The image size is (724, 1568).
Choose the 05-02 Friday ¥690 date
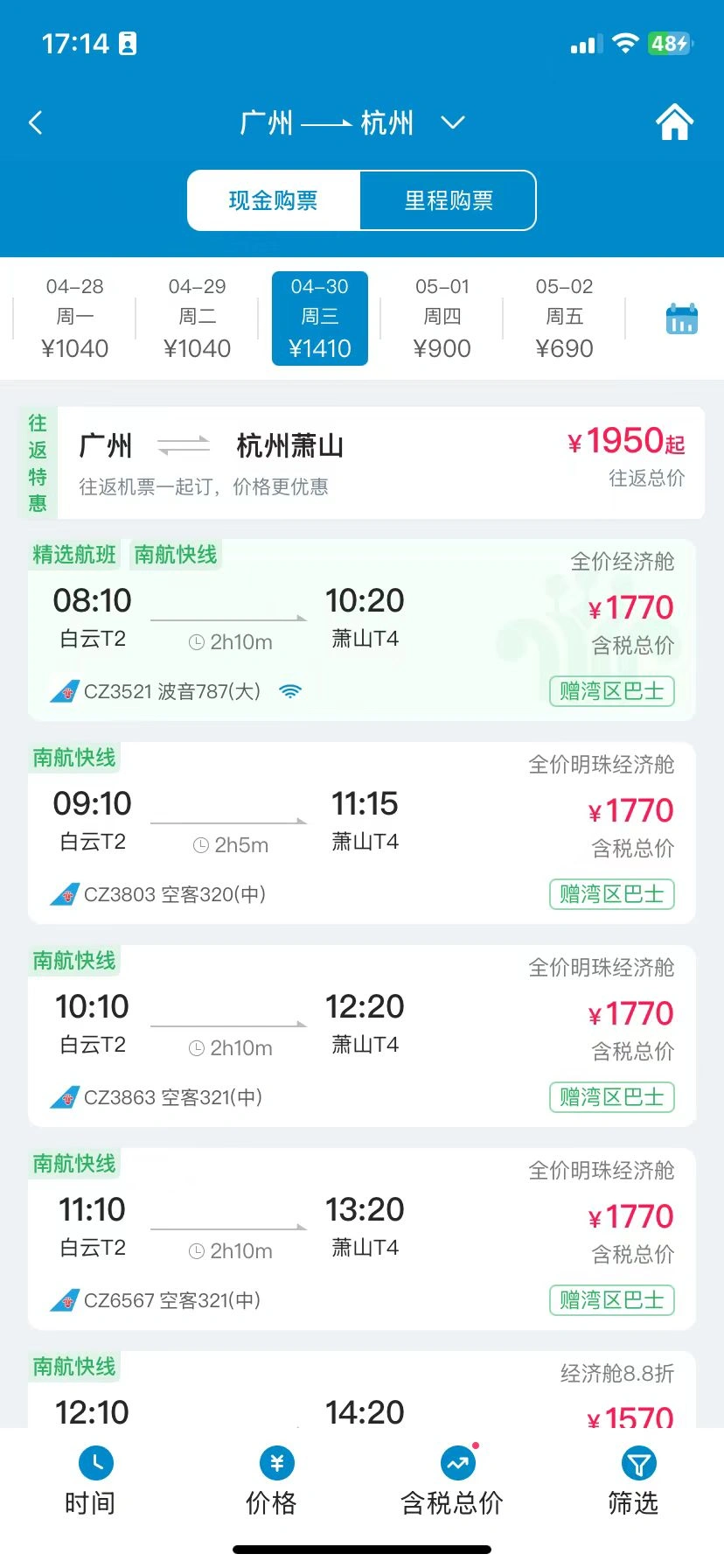click(564, 318)
